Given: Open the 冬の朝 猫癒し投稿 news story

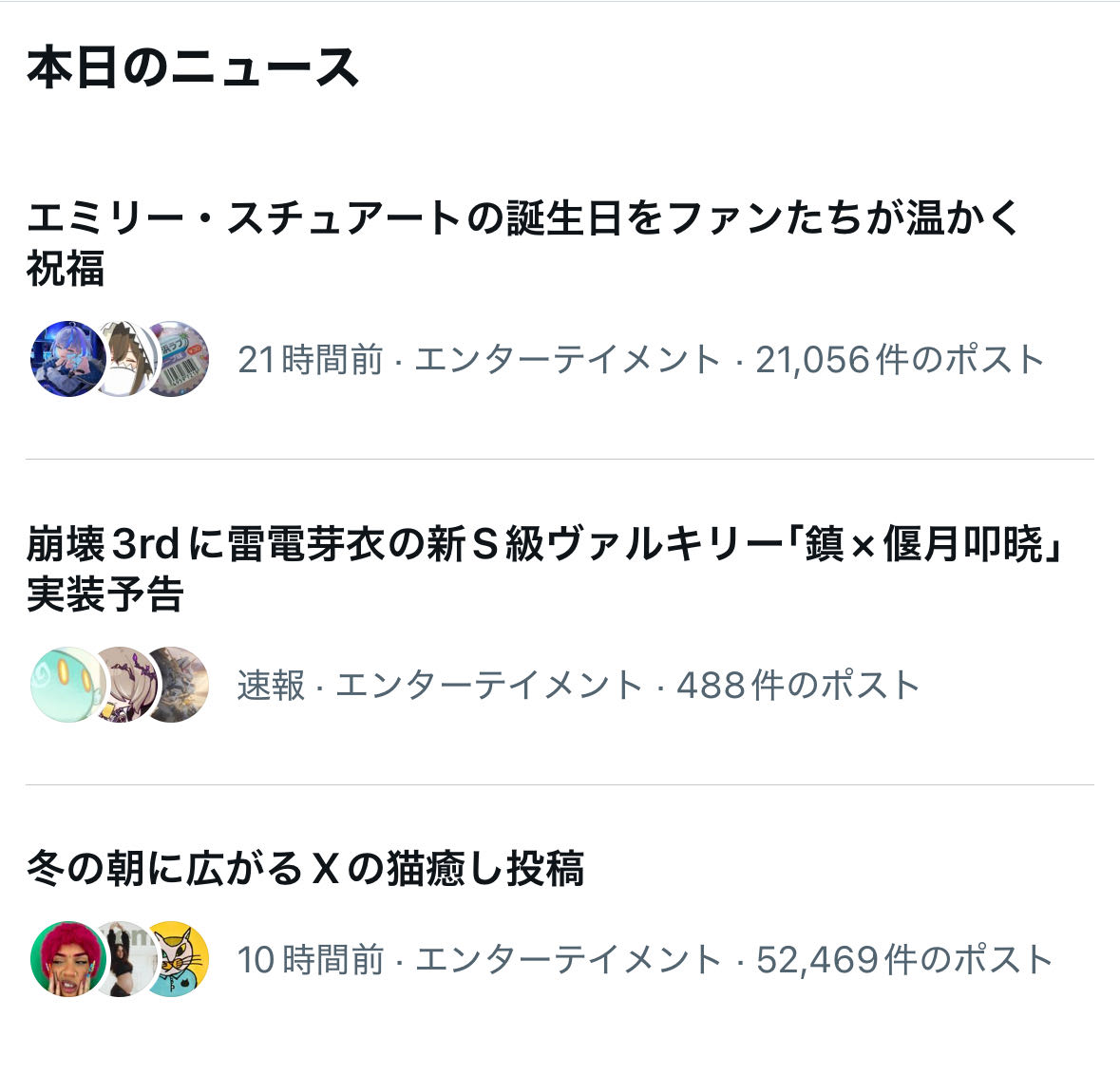Looking at the screenshot, I should [x=306, y=868].
